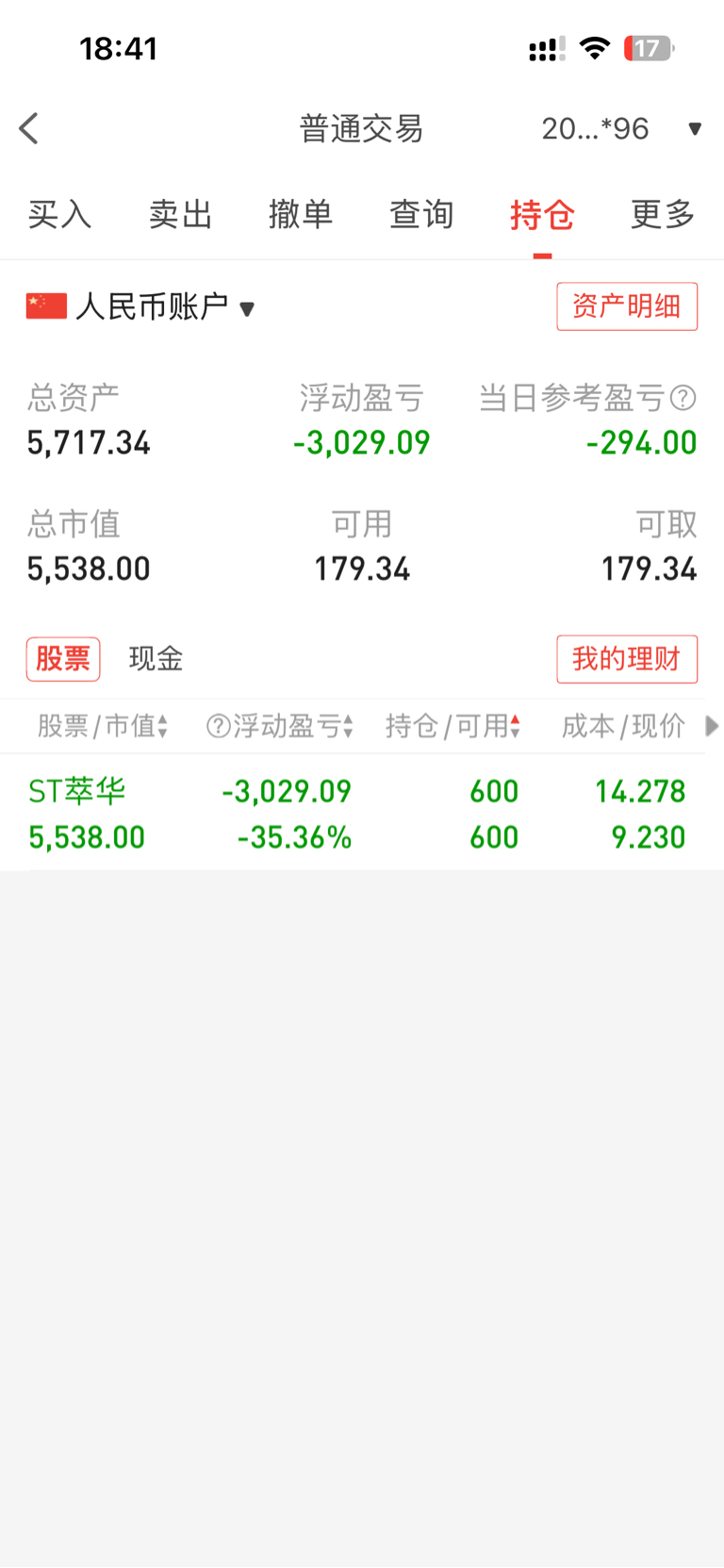Open the 查询 tab

tap(421, 215)
